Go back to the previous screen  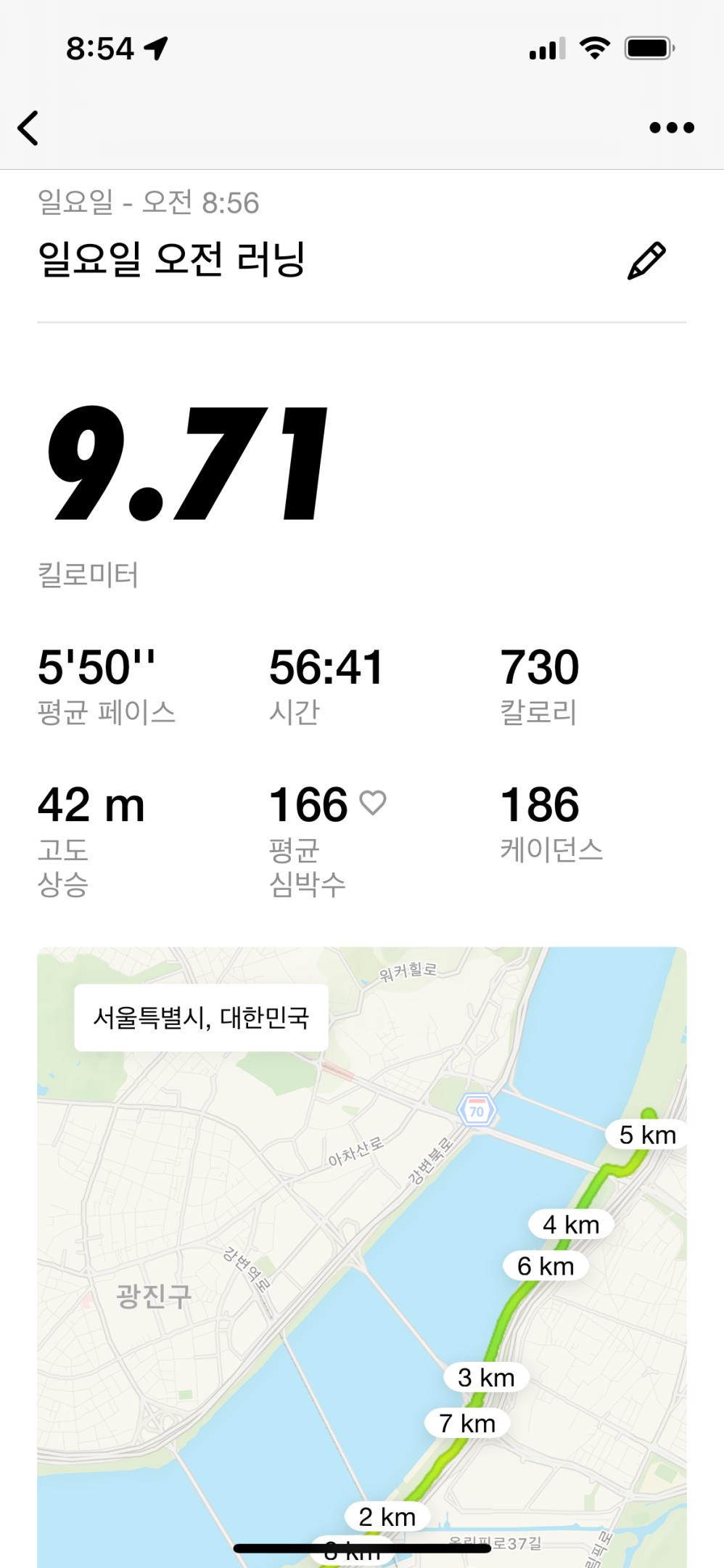(29, 128)
